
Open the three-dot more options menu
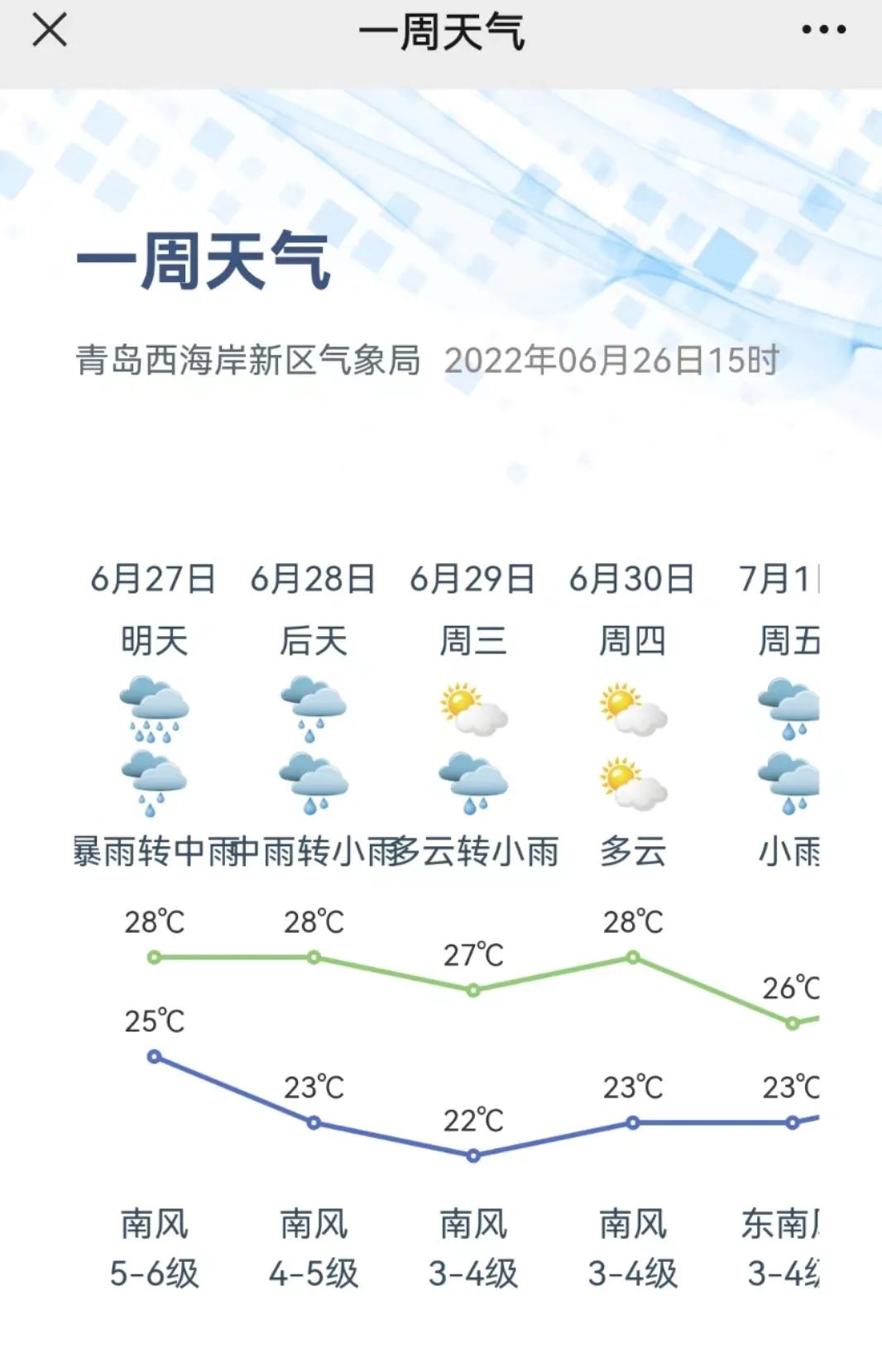point(823,31)
